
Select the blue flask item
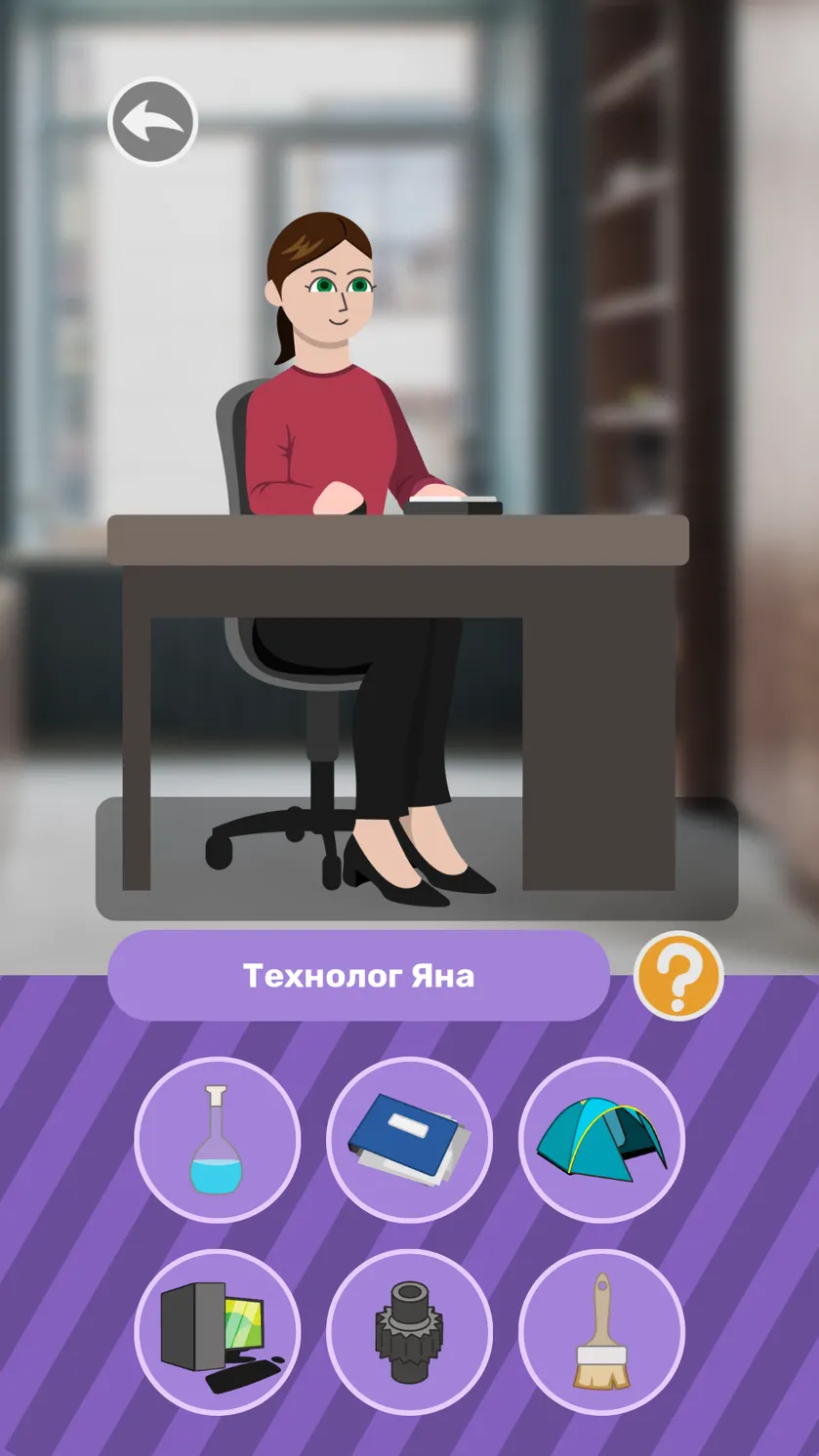[x=217, y=1140]
